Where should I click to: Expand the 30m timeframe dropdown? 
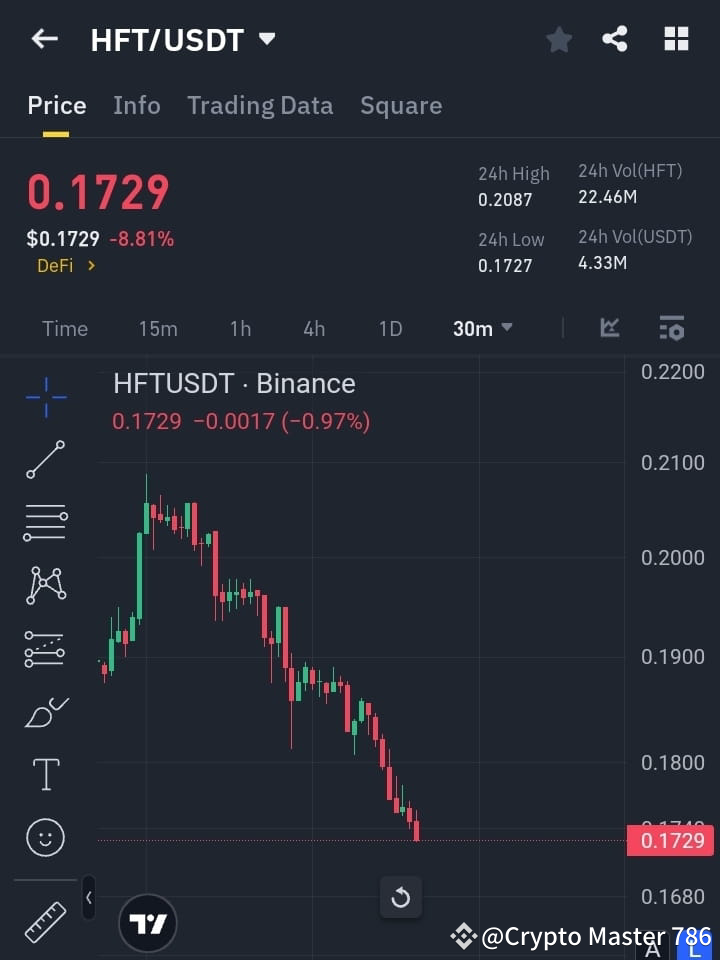483,328
